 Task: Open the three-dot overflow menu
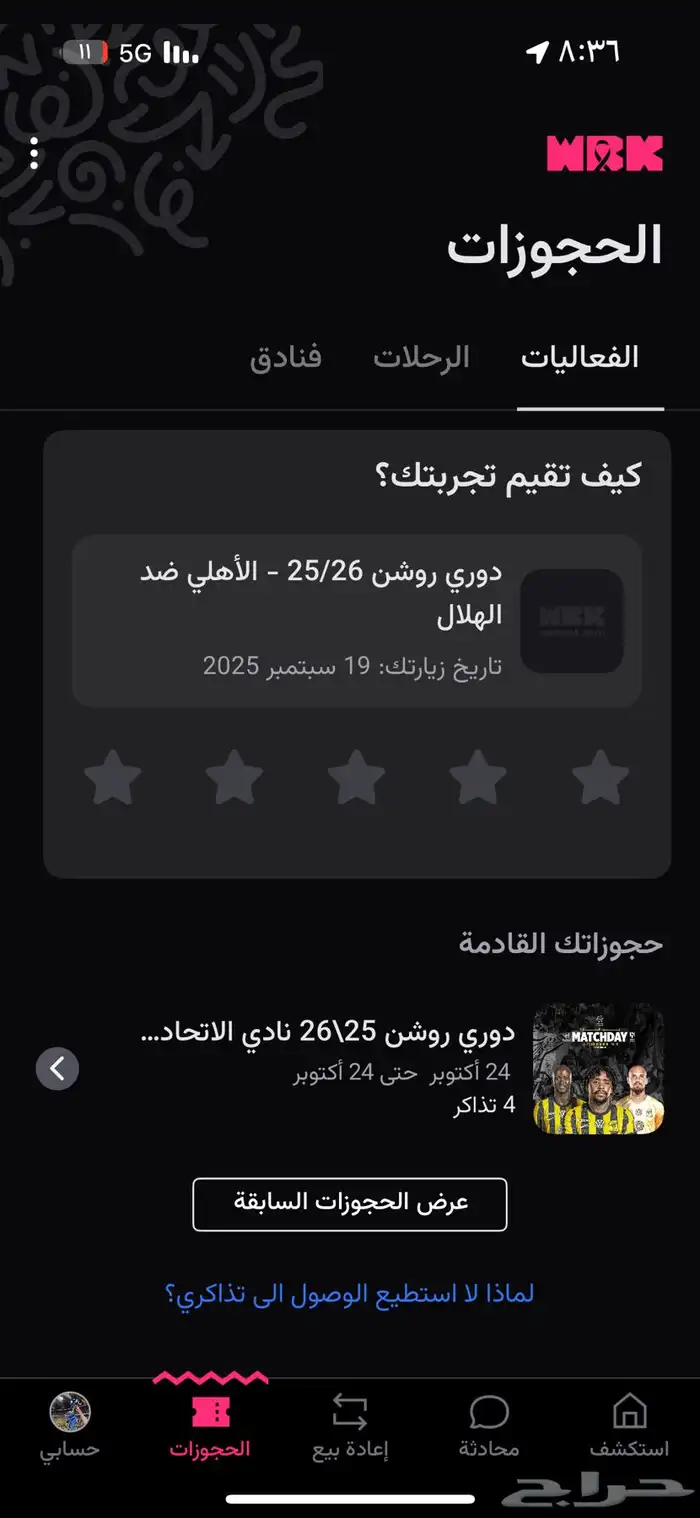pos(34,153)
